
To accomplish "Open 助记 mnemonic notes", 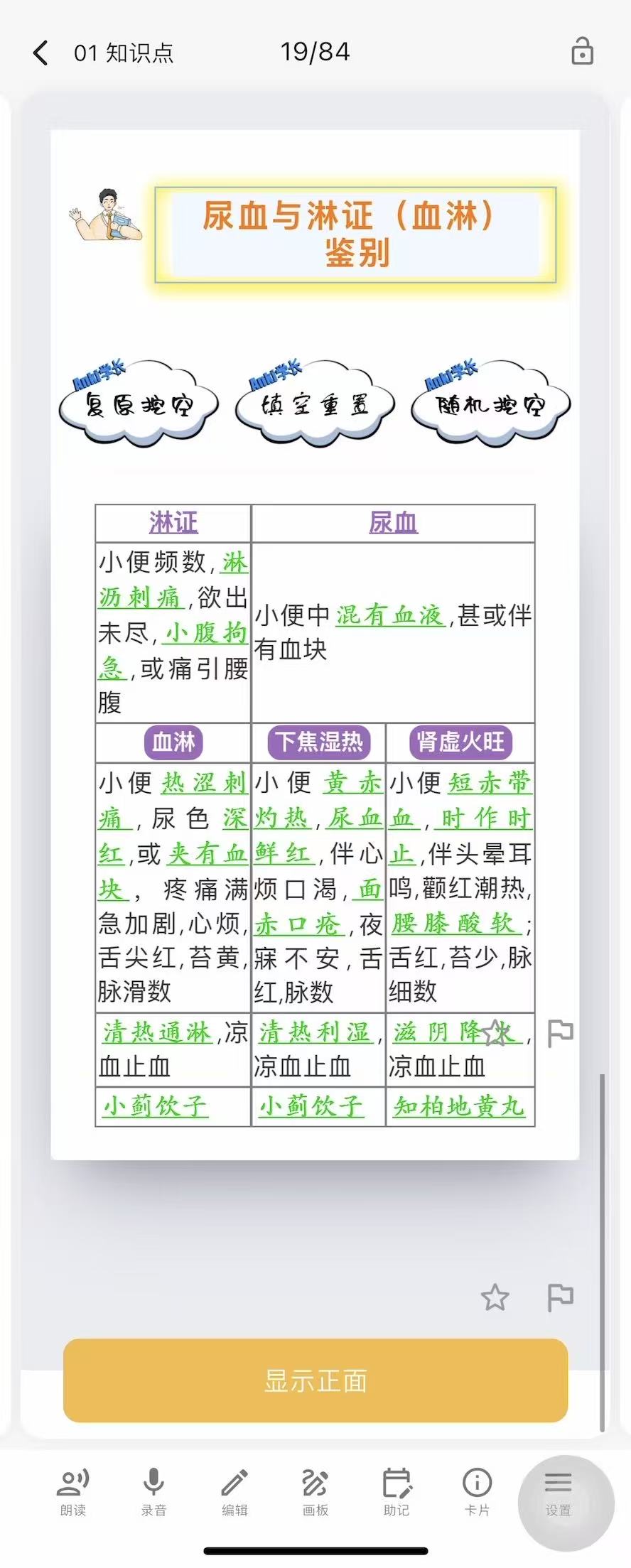I will point(397,1491).
